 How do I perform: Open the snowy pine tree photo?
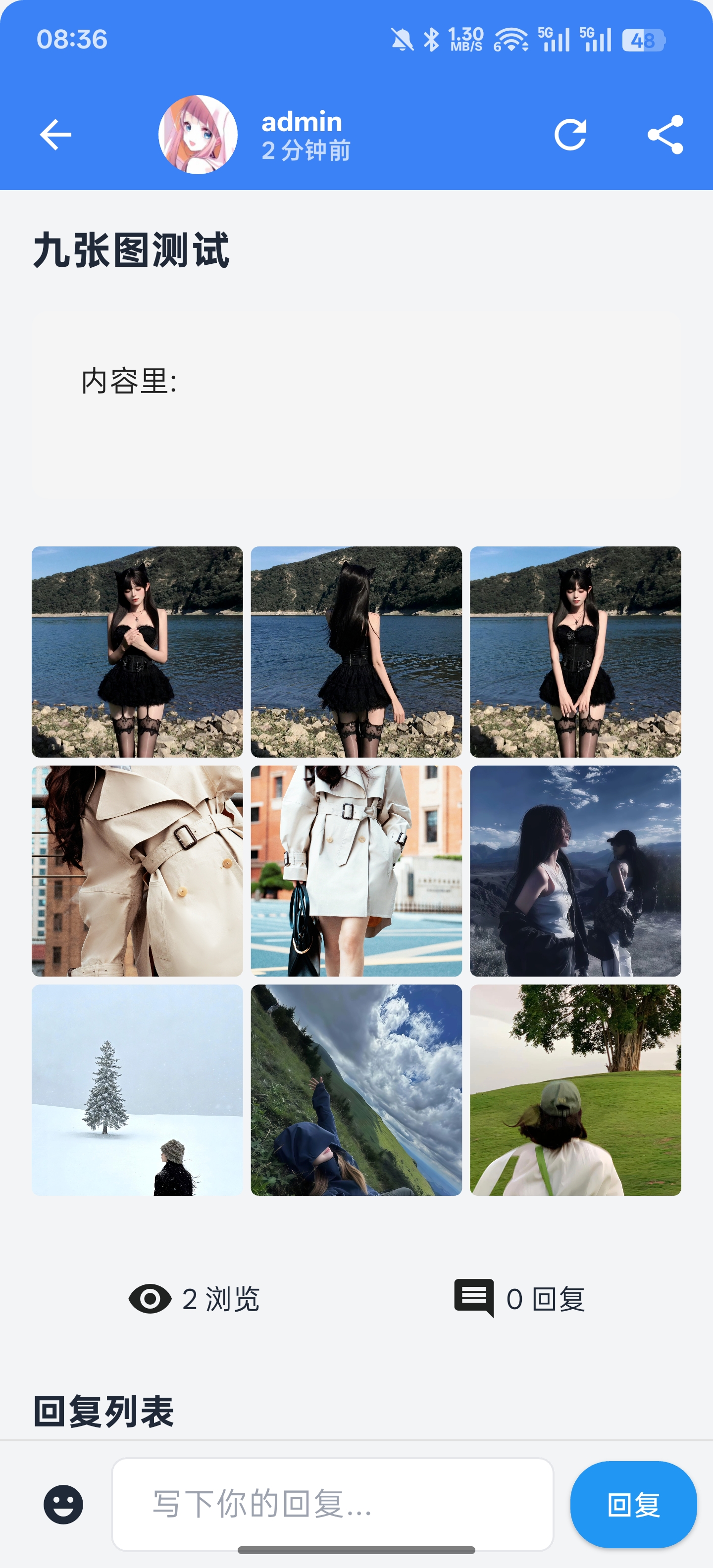point(137,1089)
